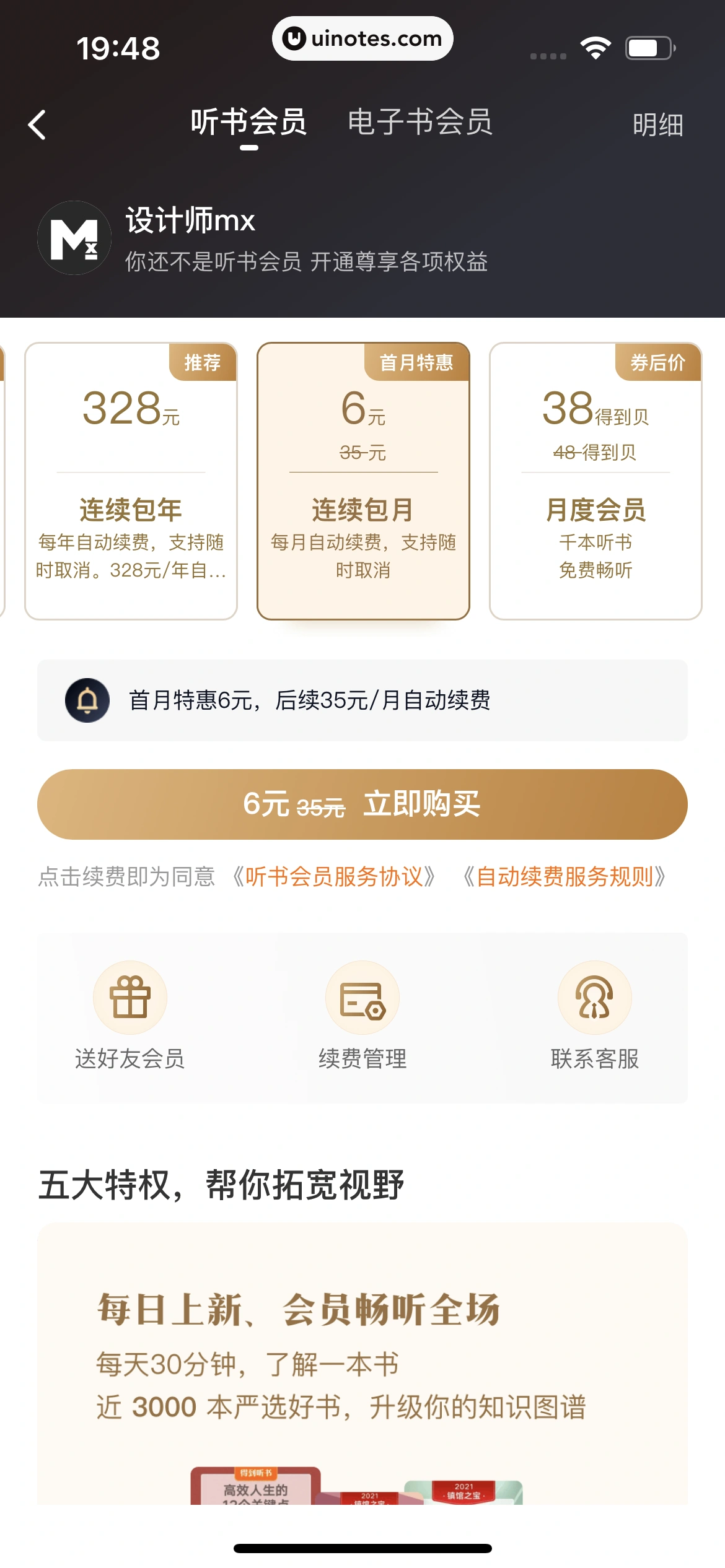
Task: Select the 听书会员 tab
Action: [248, 122]
